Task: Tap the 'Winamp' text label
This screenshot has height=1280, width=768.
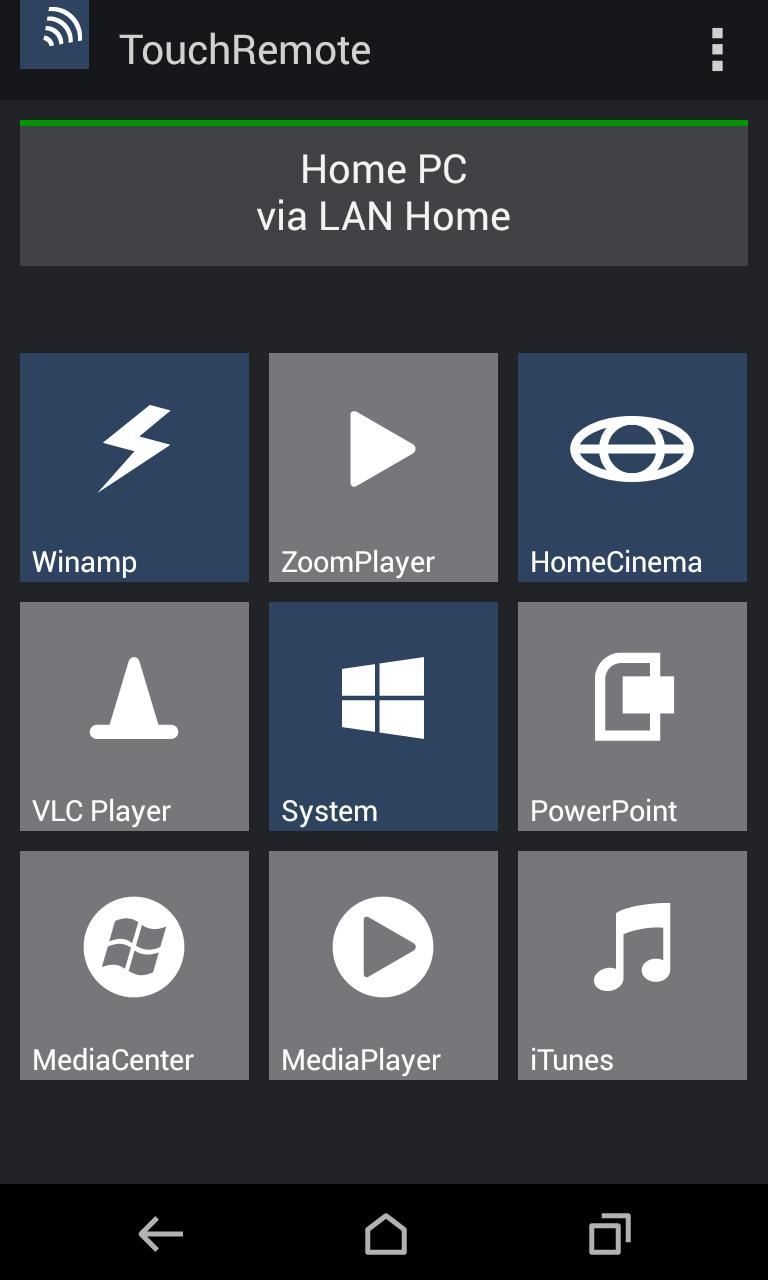Action: 84,563
